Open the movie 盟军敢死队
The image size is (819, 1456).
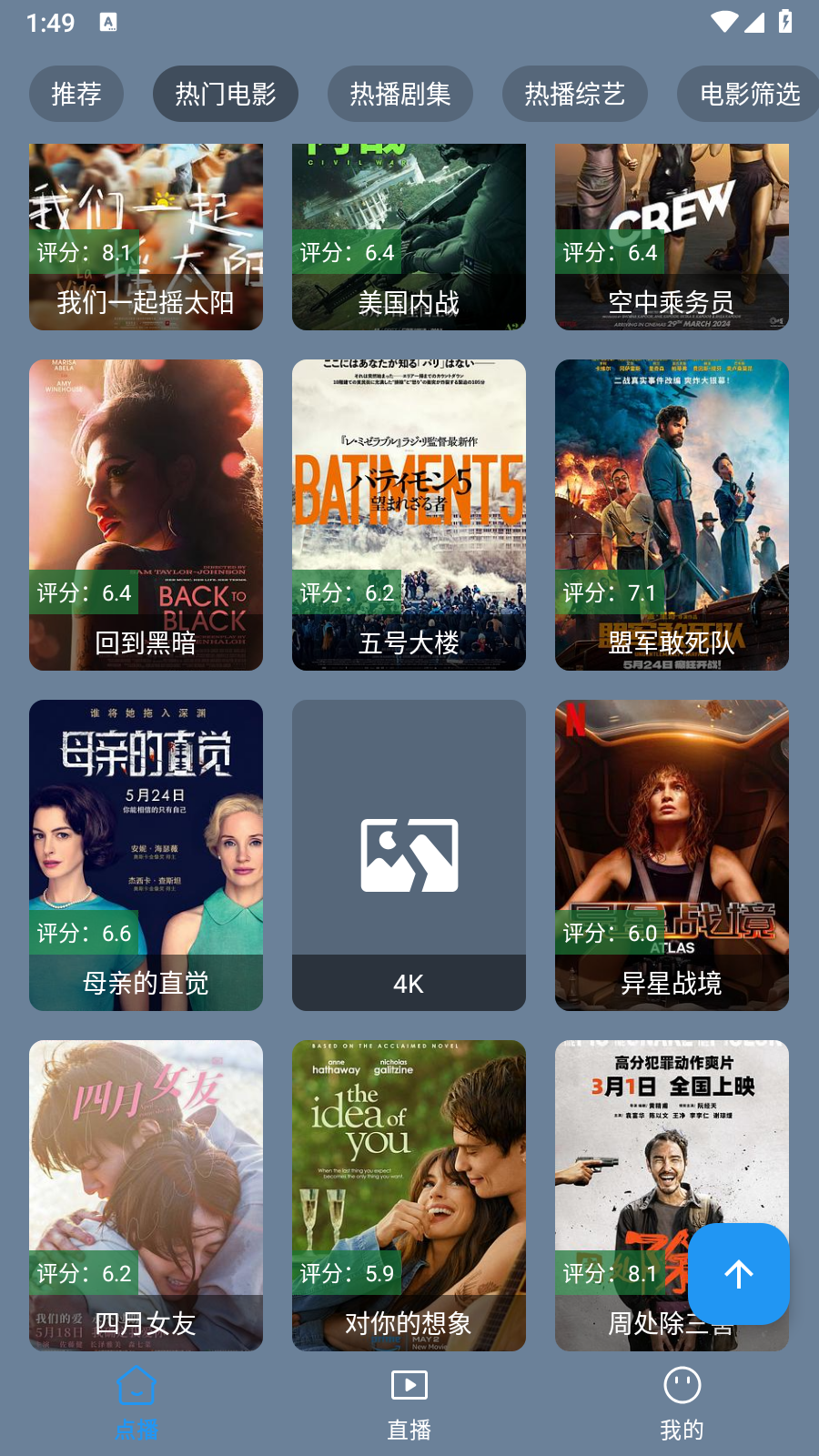point(672,515)
